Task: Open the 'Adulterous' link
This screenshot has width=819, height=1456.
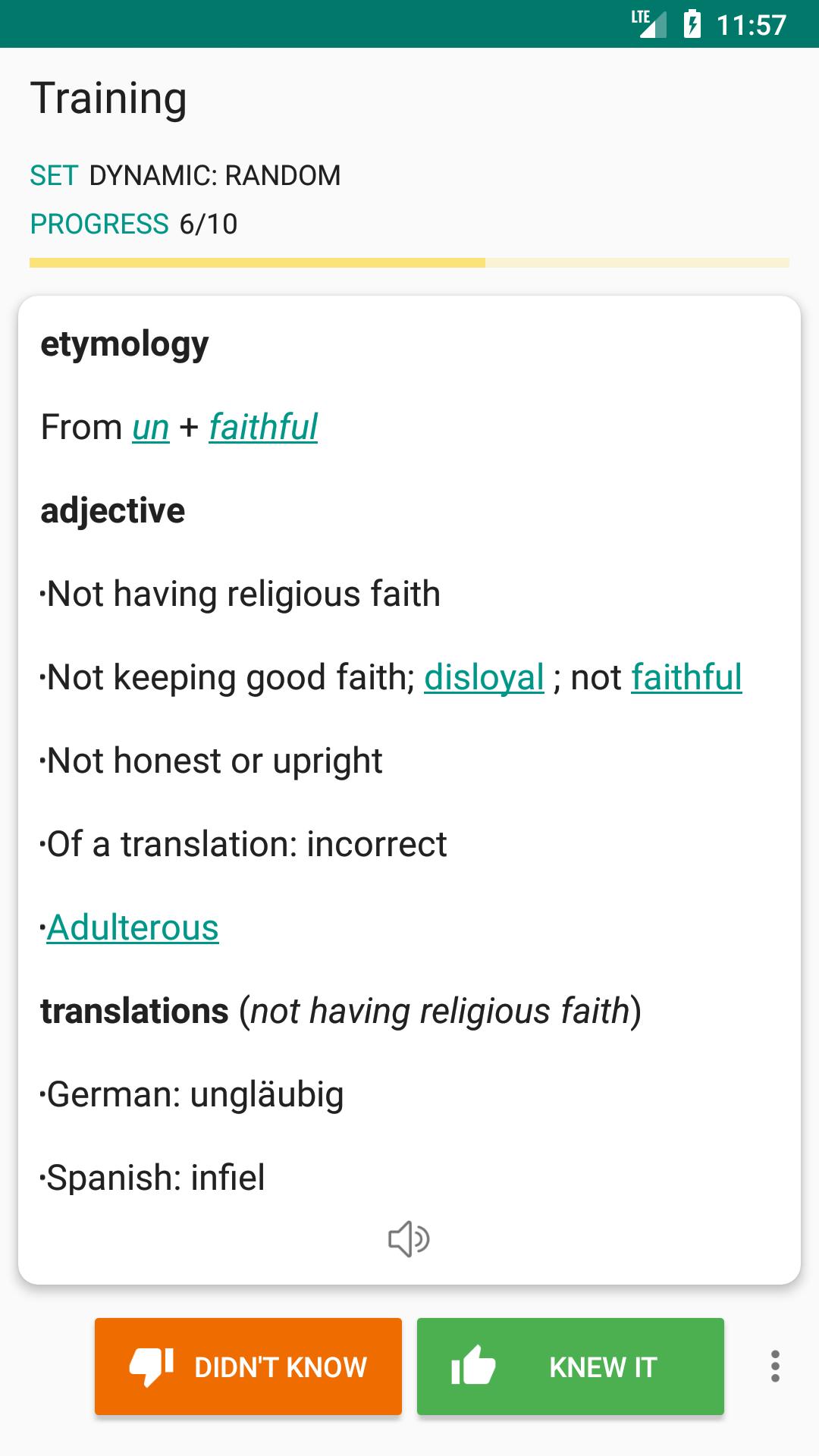Action: (x=133, y=927)
